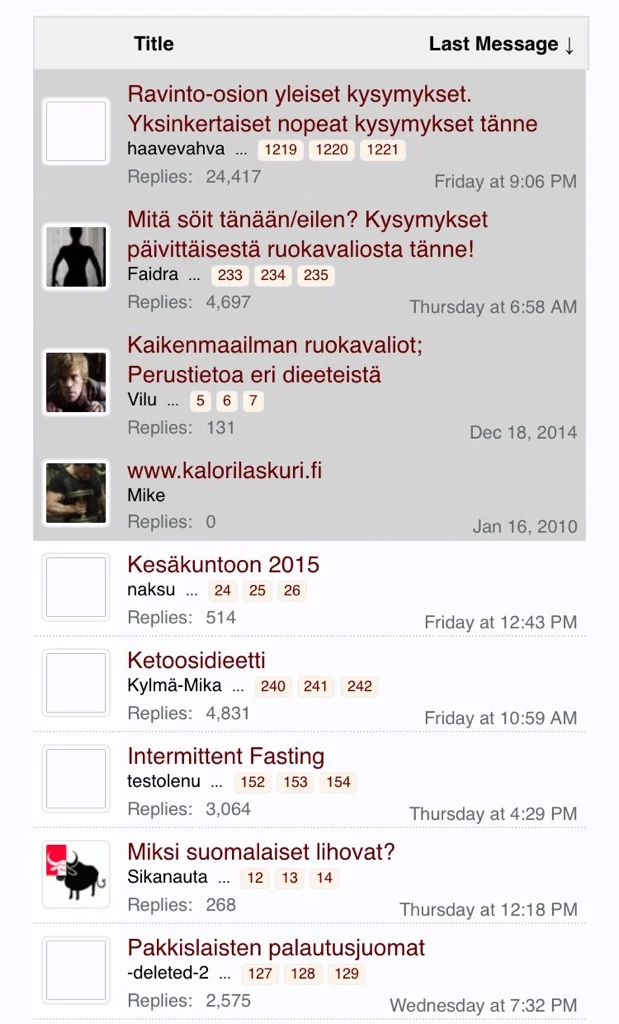
Task: Jump to page 235 of Faidra's thread
Action: click(x=316, y=275)
